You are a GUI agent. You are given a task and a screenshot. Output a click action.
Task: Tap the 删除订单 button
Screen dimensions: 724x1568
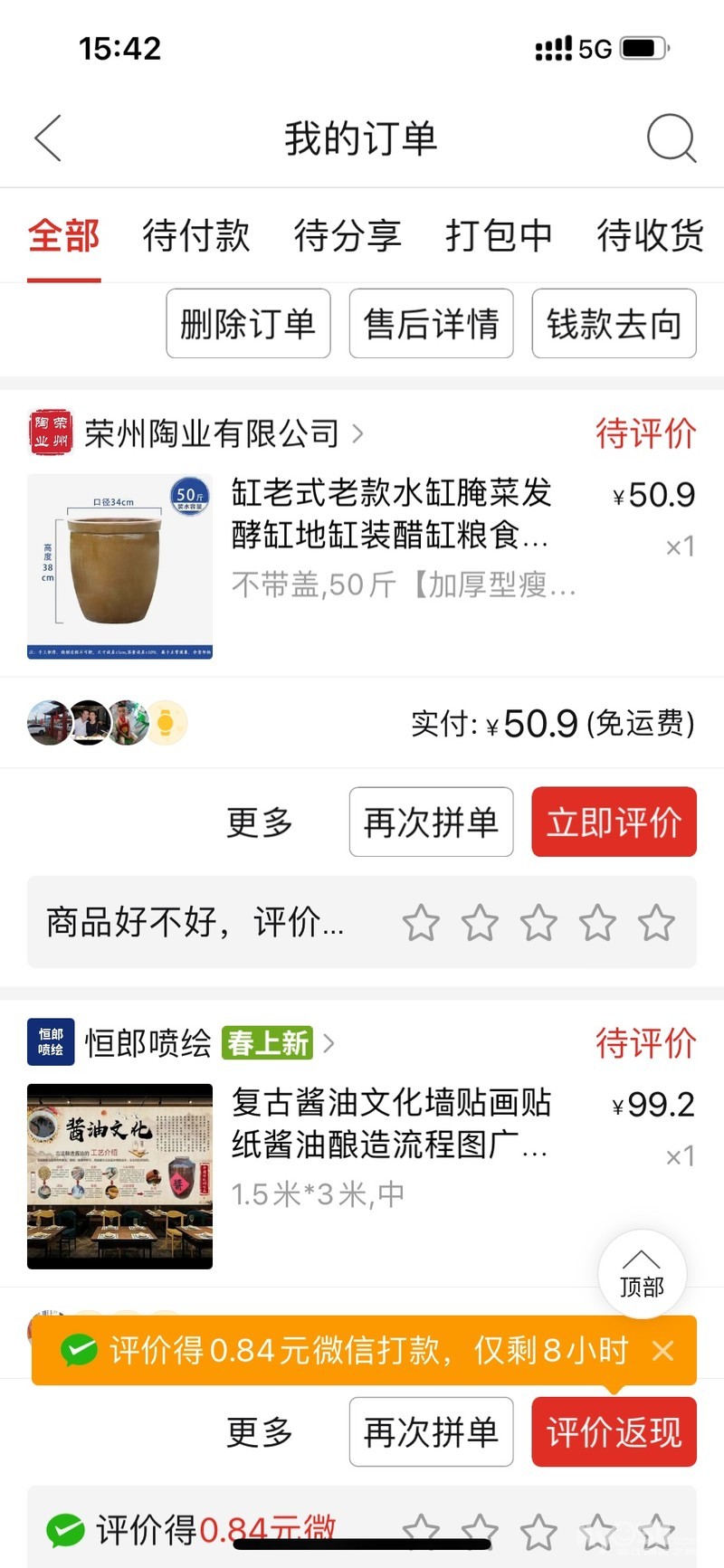coord(248,324)
